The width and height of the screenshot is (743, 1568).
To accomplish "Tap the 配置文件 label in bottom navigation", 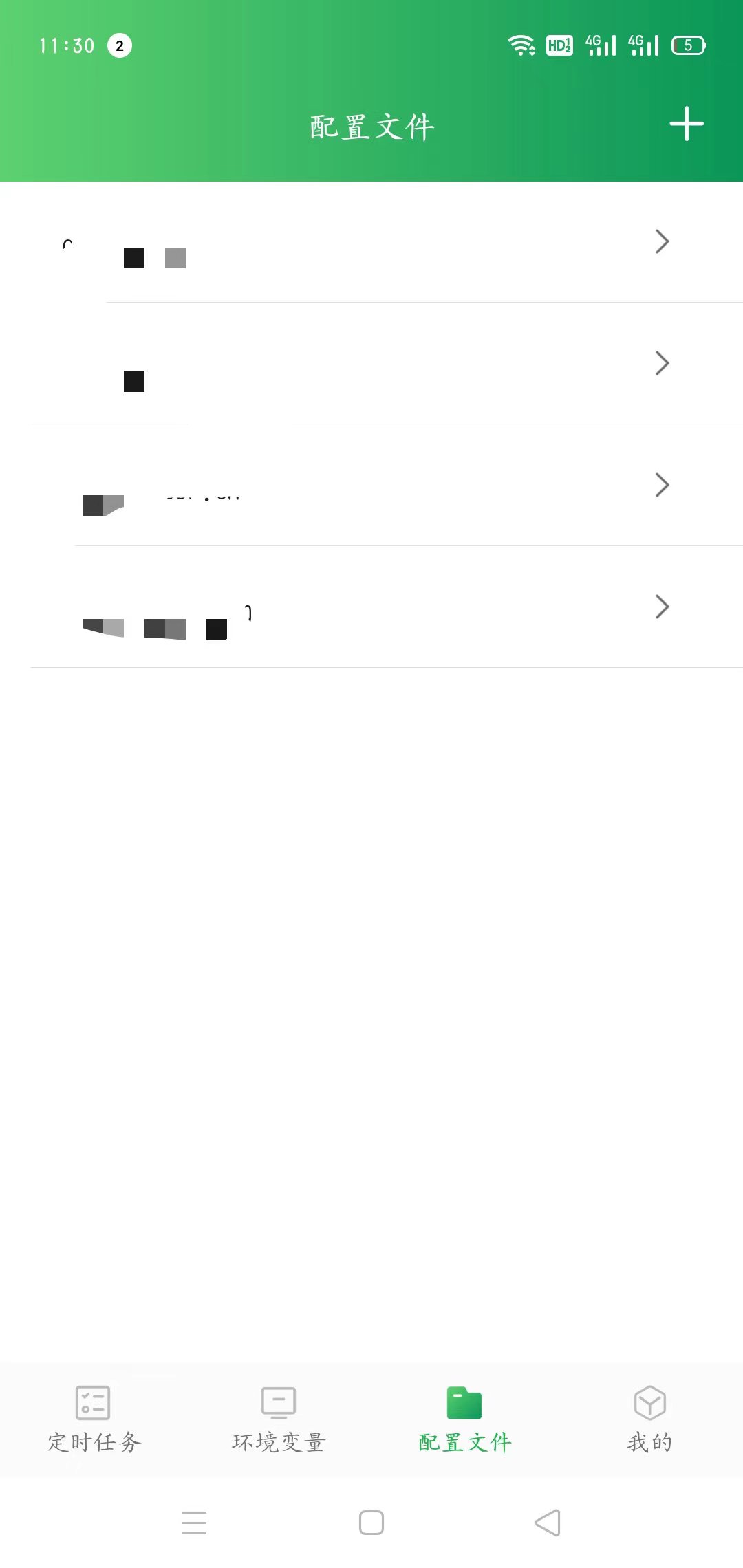I will (463, 1441).
